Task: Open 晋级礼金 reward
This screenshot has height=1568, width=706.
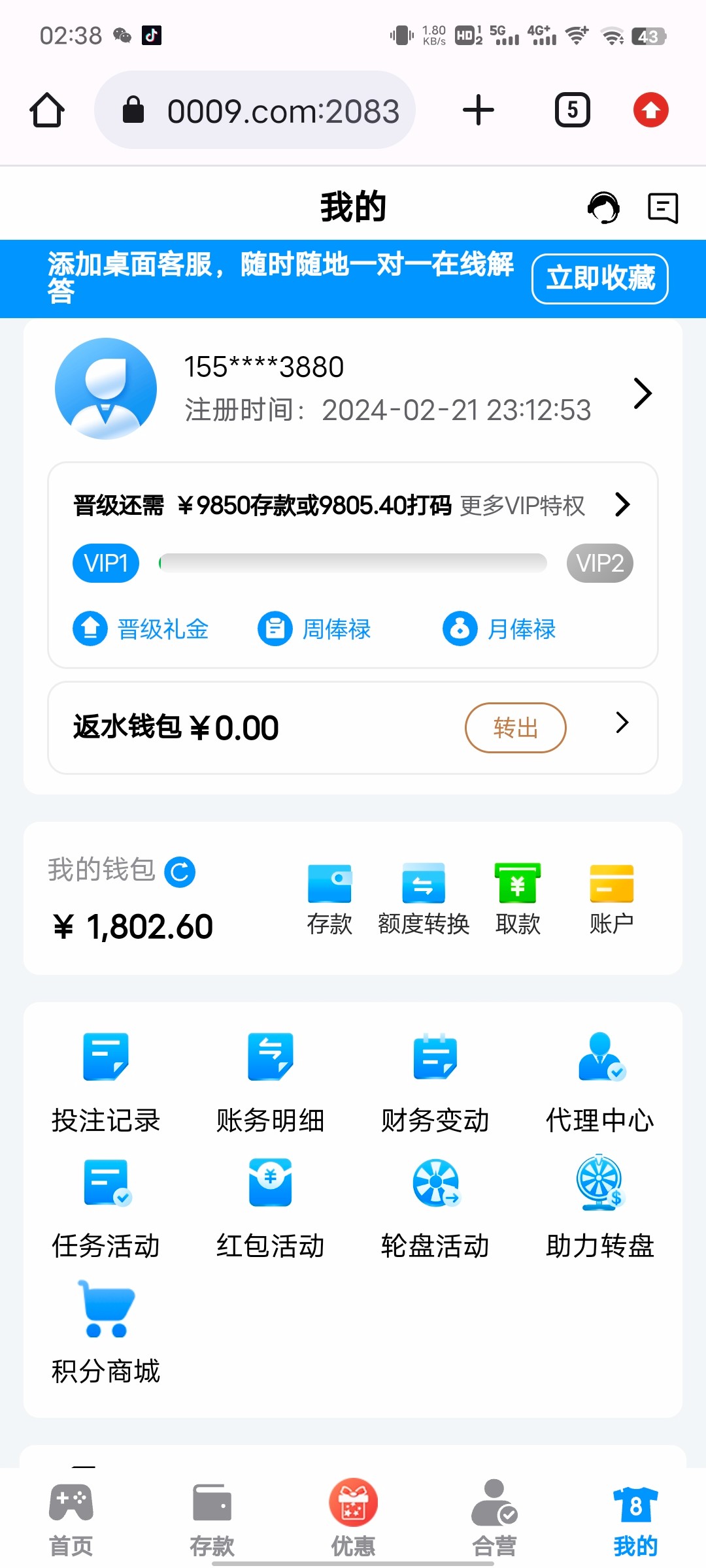Action: [x=141, y=629]
